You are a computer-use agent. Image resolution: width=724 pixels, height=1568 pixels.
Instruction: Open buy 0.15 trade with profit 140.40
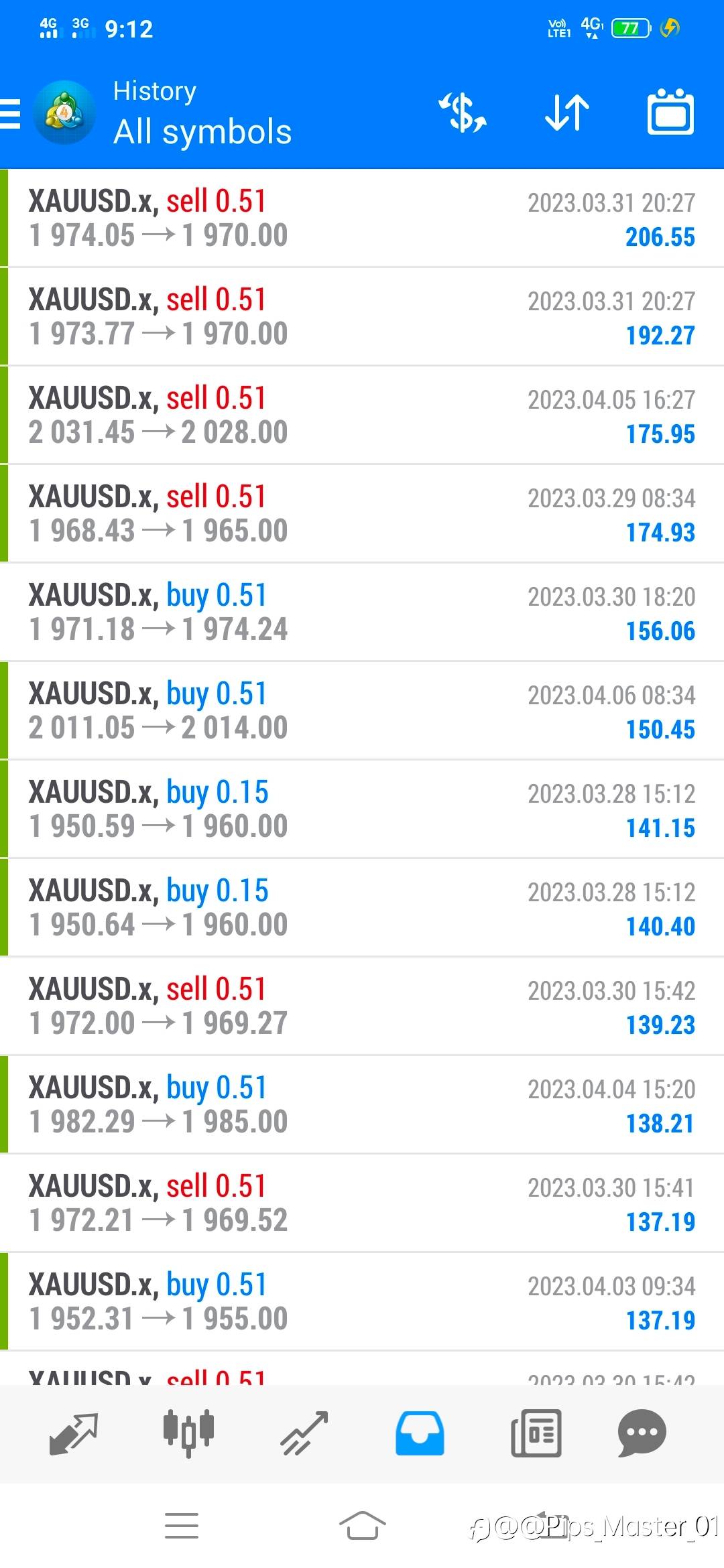pyautogui.click(x=362, y=908)
